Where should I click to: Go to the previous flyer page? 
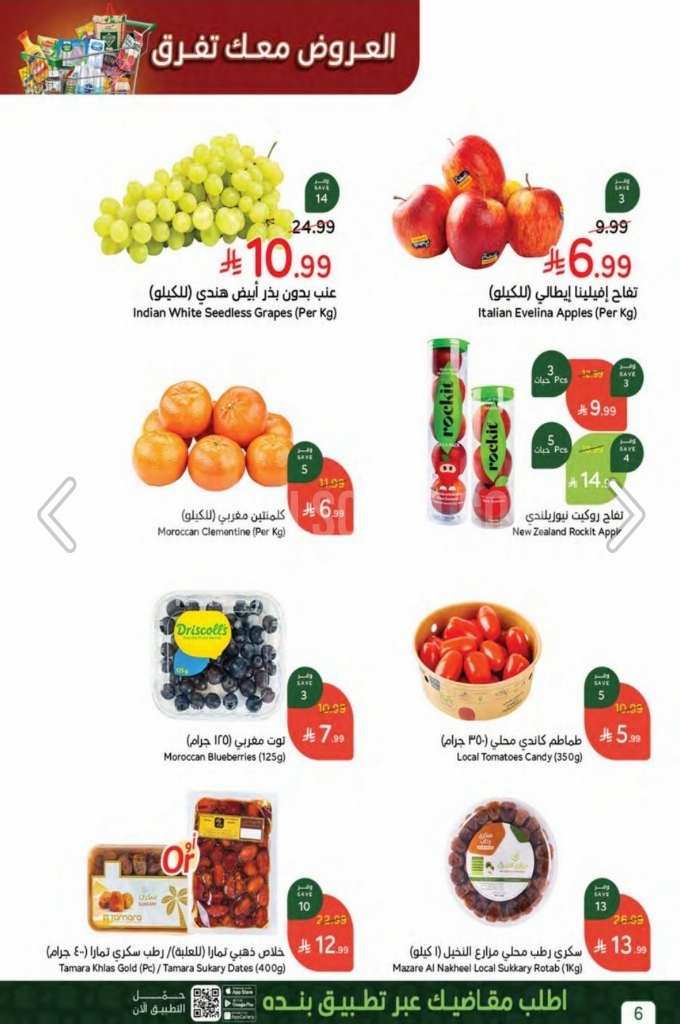tap(57, 514)
